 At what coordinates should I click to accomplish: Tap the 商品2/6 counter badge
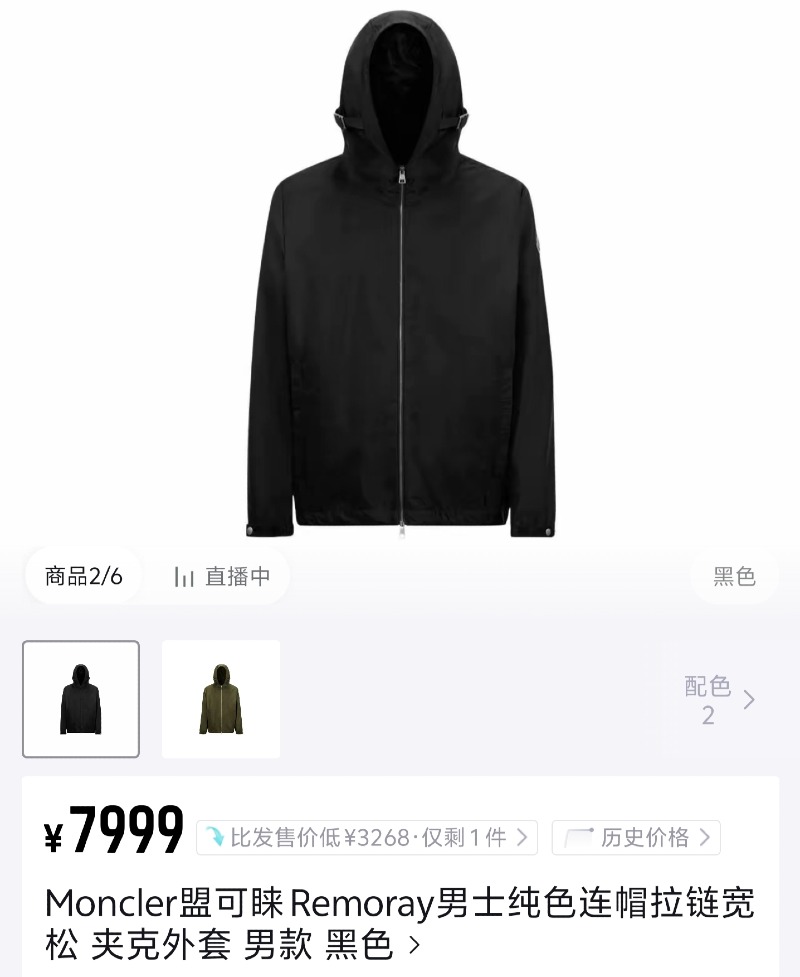83,575
